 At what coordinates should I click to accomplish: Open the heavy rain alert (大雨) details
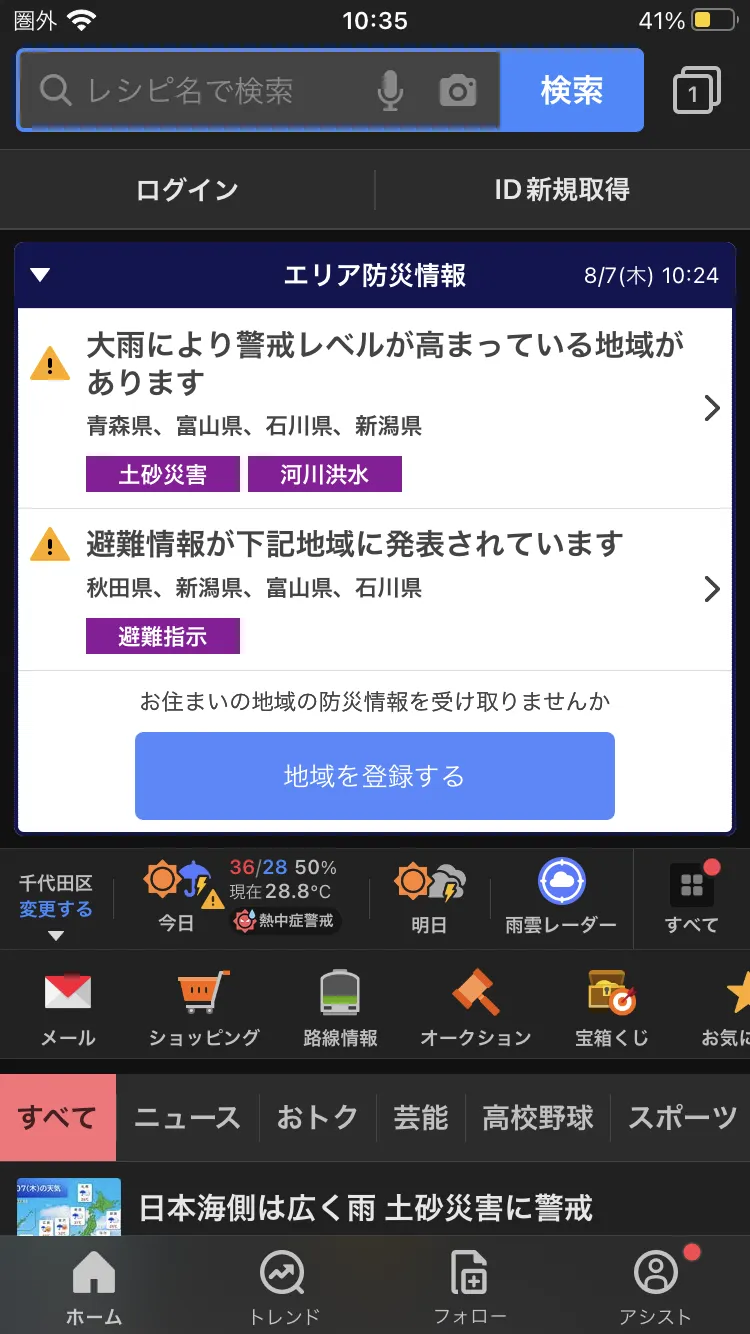click(x=375, y=408)
